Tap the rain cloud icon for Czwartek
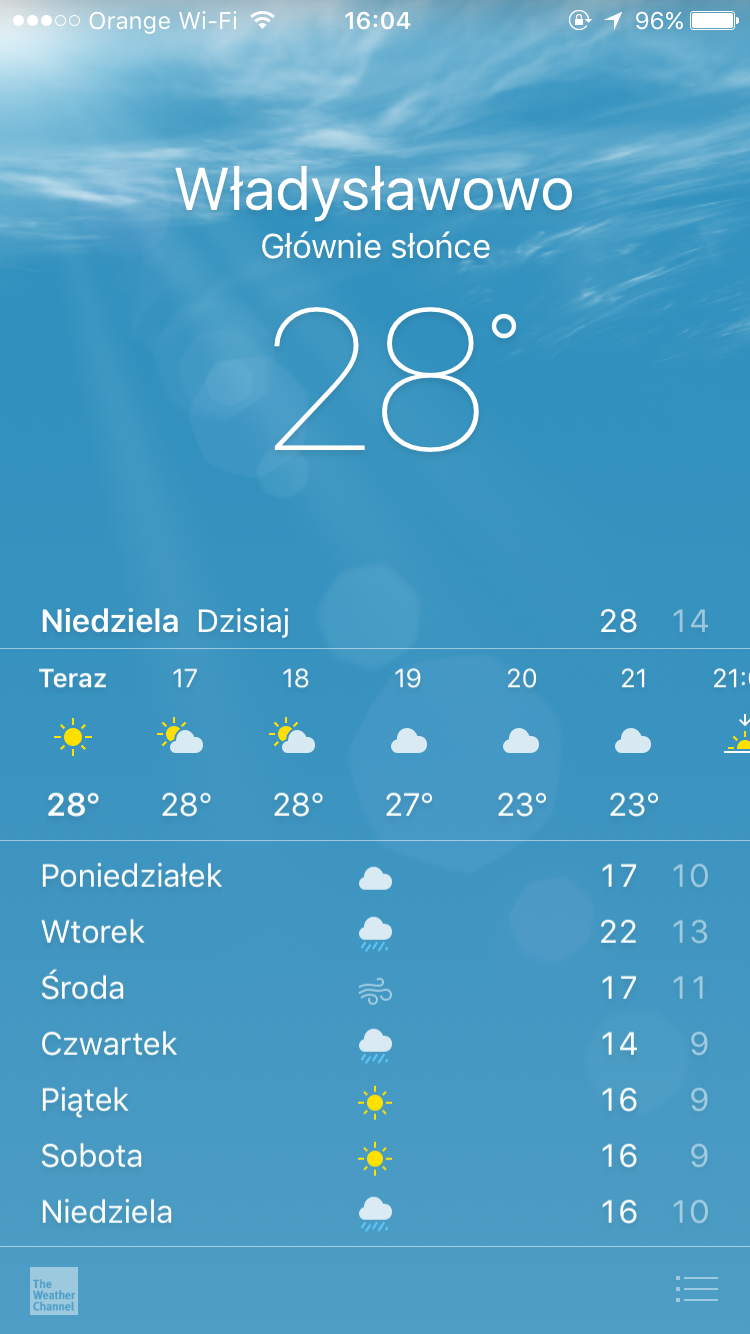The image size is (750, 1334). point(375,1043)
